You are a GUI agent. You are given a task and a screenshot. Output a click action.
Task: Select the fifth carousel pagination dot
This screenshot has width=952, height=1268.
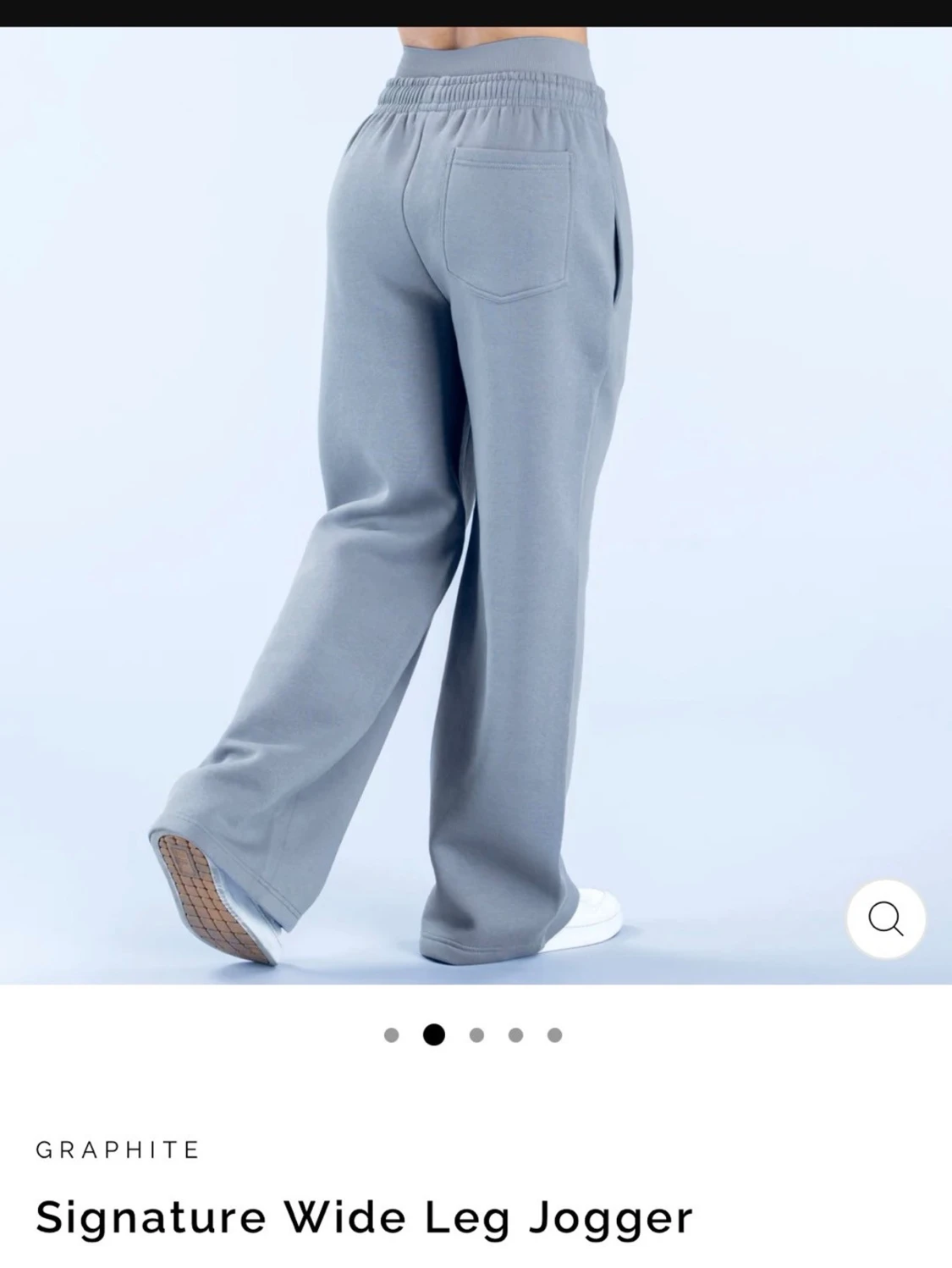click(556, 1032)
